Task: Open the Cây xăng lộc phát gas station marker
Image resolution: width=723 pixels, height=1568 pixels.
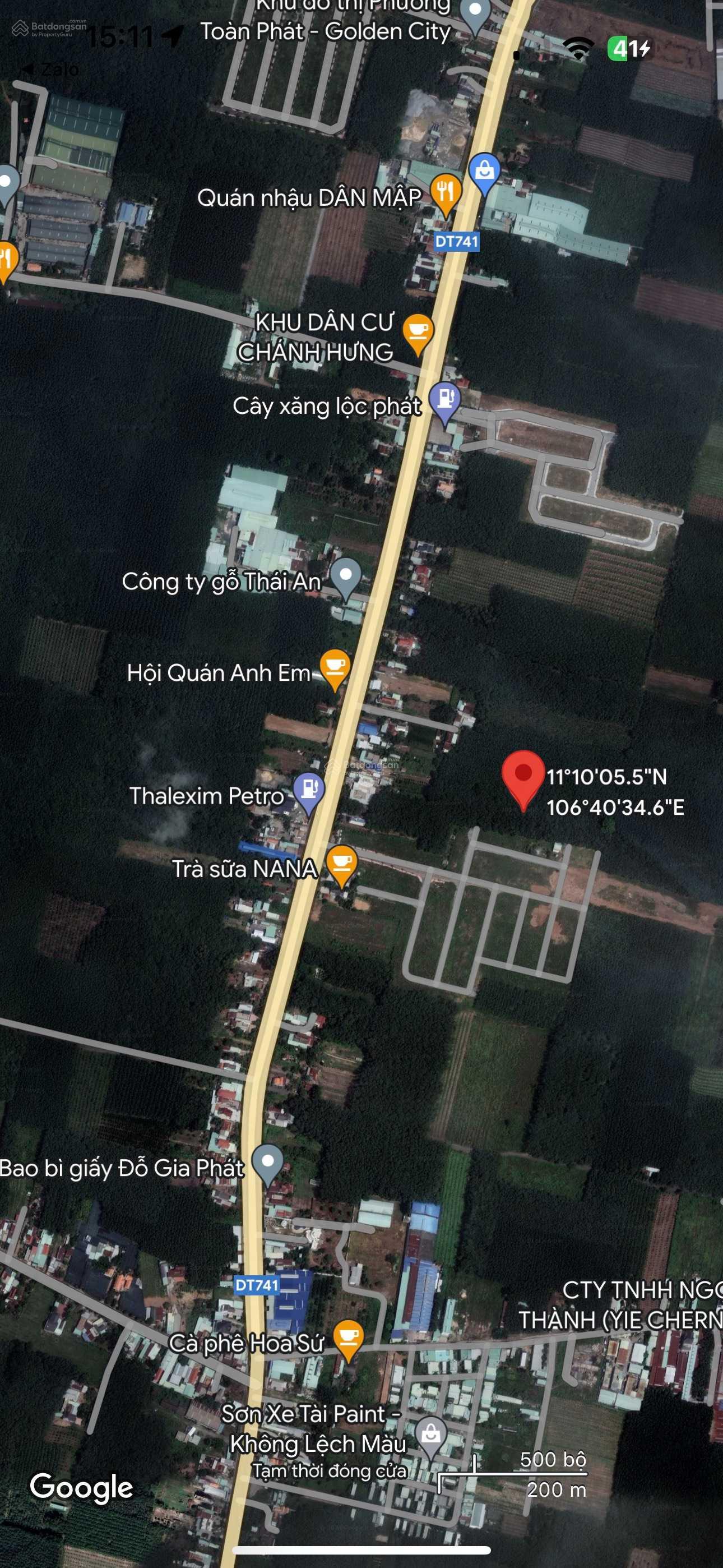Action: click(x=445, y=400)
